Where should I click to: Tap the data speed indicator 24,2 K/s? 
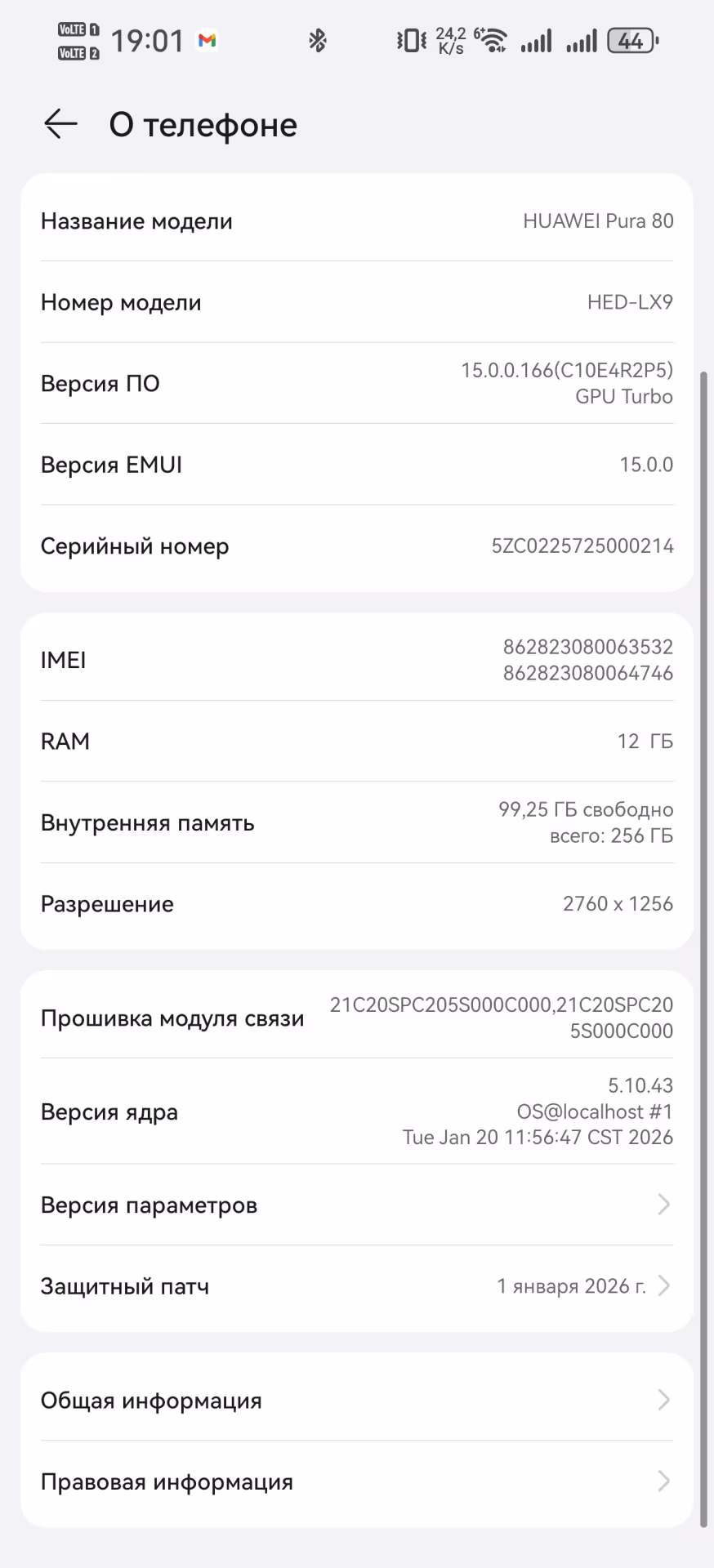point(449,39)
